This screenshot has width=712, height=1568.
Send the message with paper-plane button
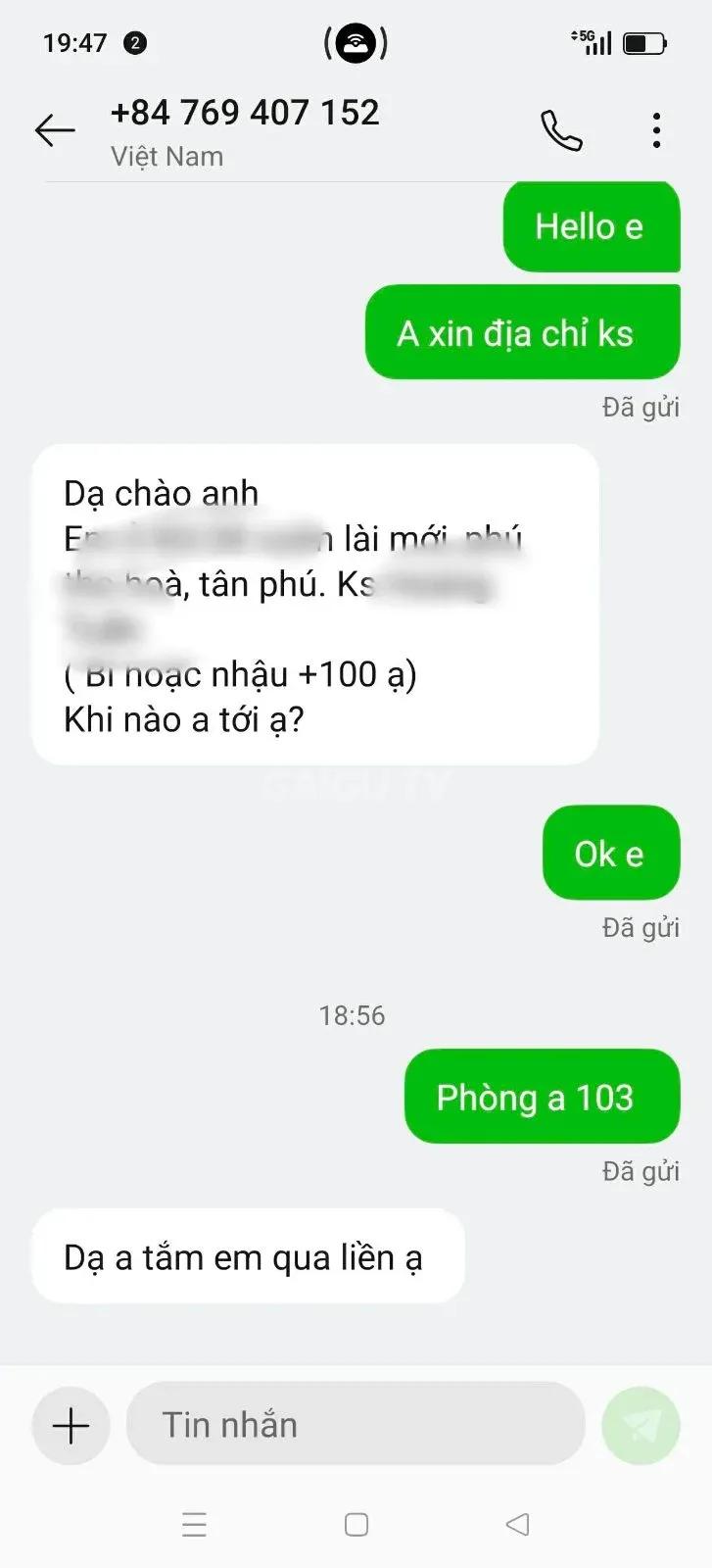(641, 1426)
